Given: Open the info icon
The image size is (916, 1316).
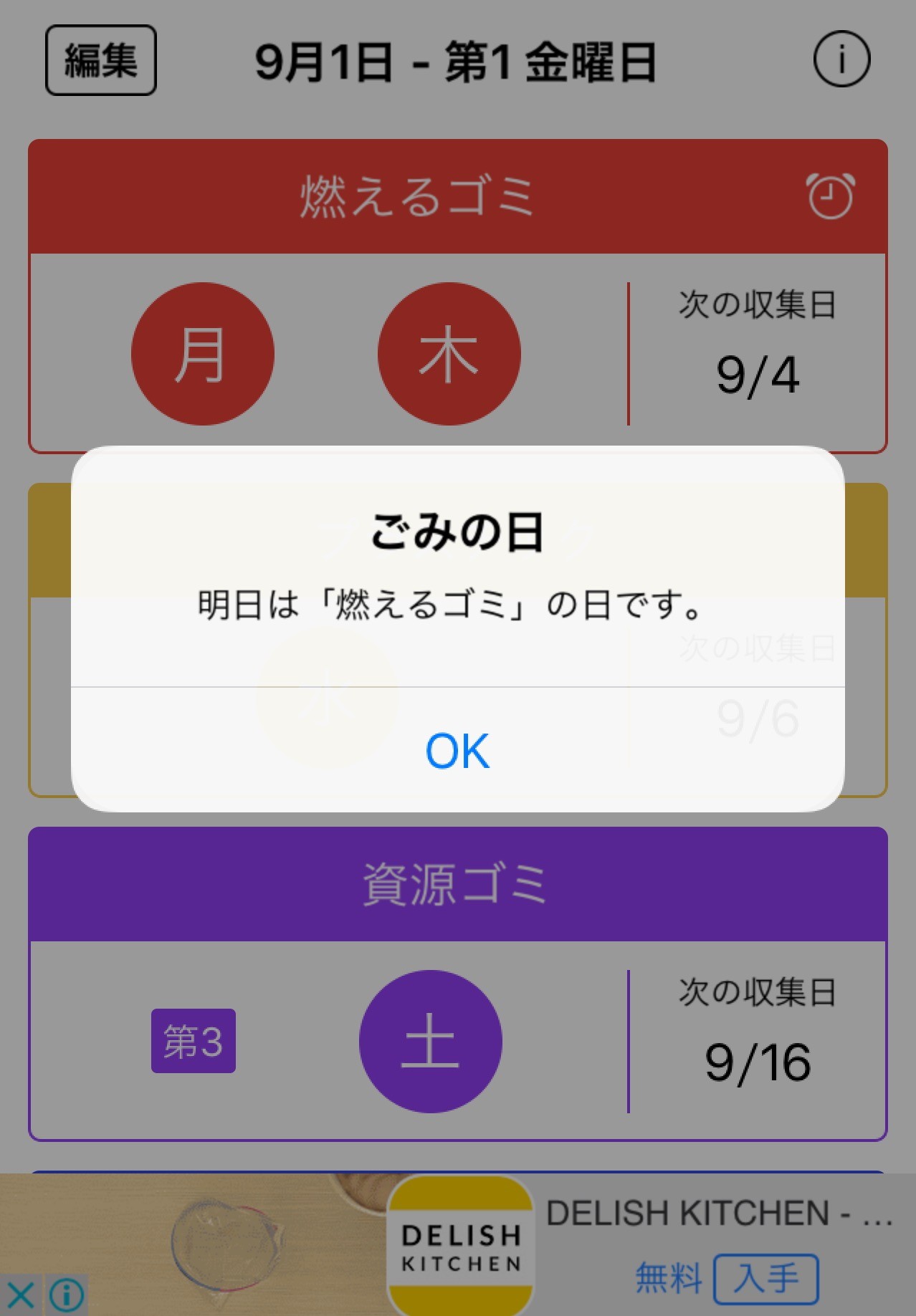Looking at the screenshot, I should coord(841,59).
